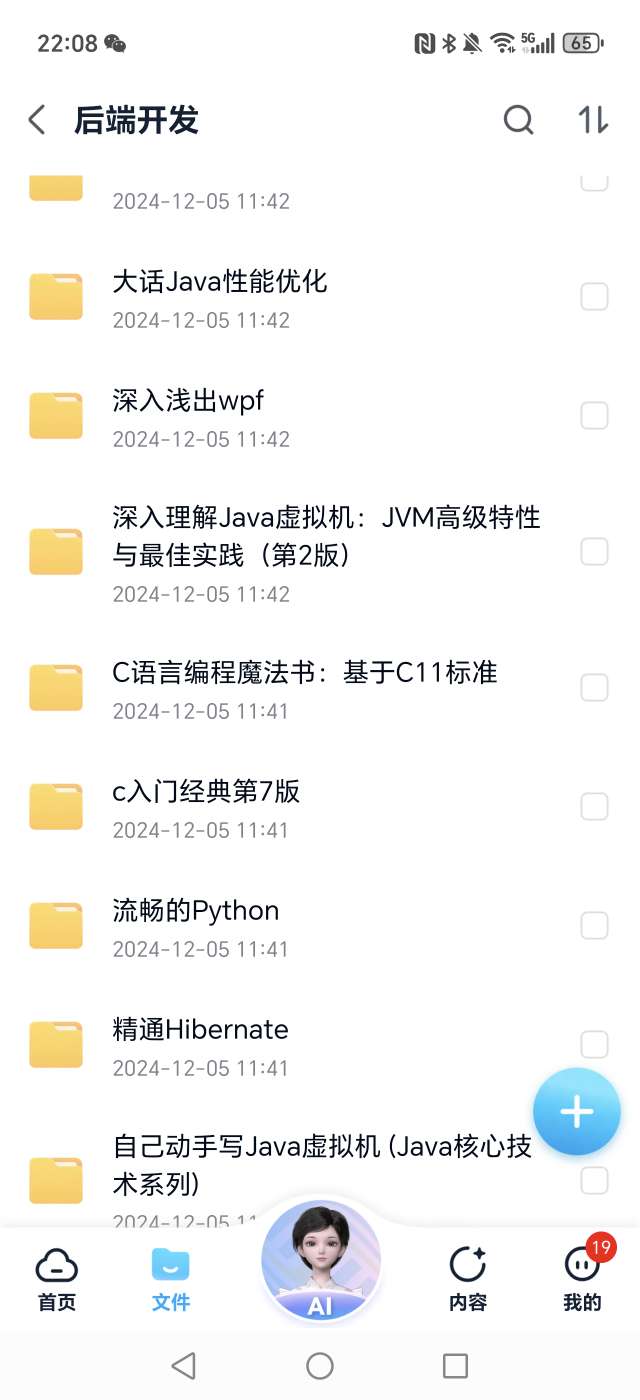Select checkbox for 深入浅出wpf
640x1400 pixels.
pyautogui.click(x=594, y=416)
